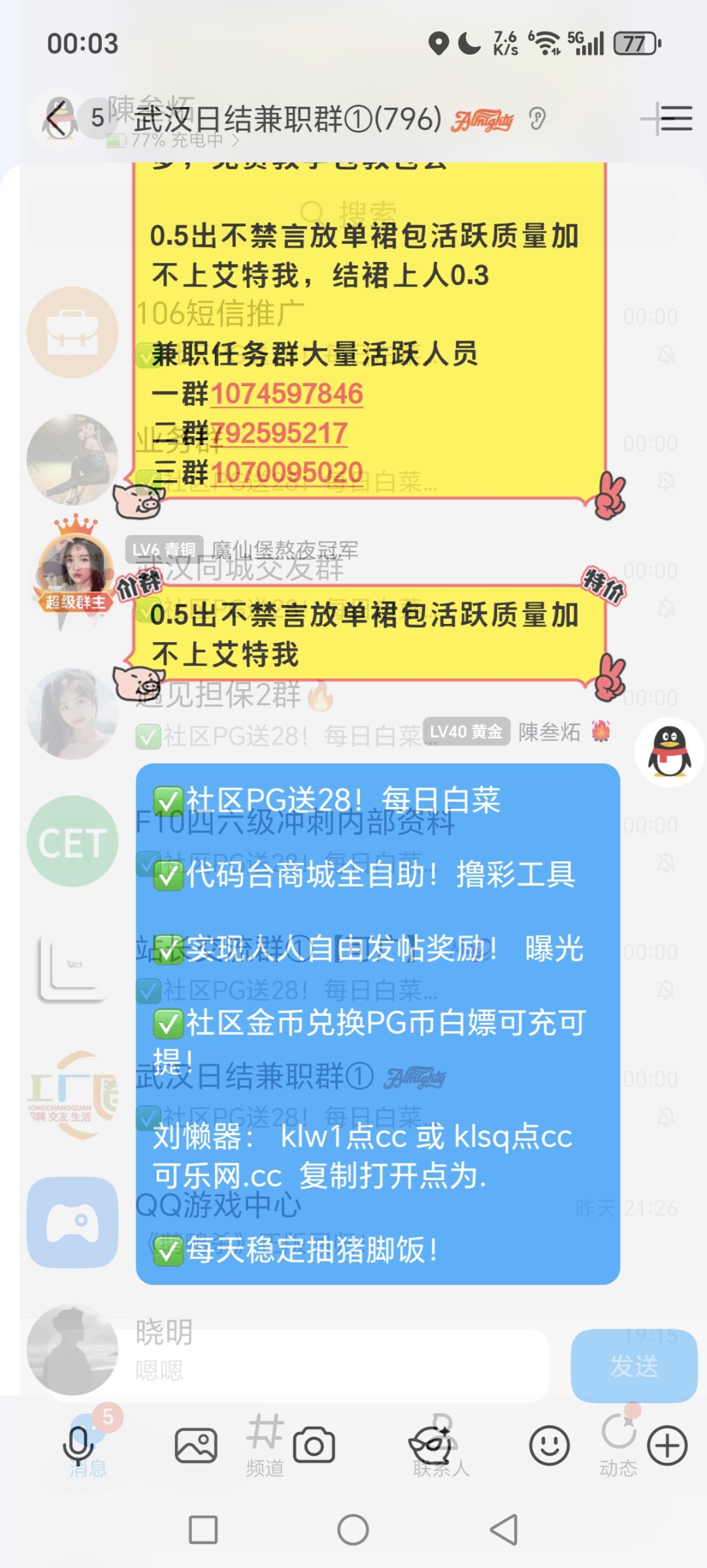The image size is (707, 1568).
Task: Tap the floating QQ penguin icon
Action: pyautogui.click(x=668, y=751)
